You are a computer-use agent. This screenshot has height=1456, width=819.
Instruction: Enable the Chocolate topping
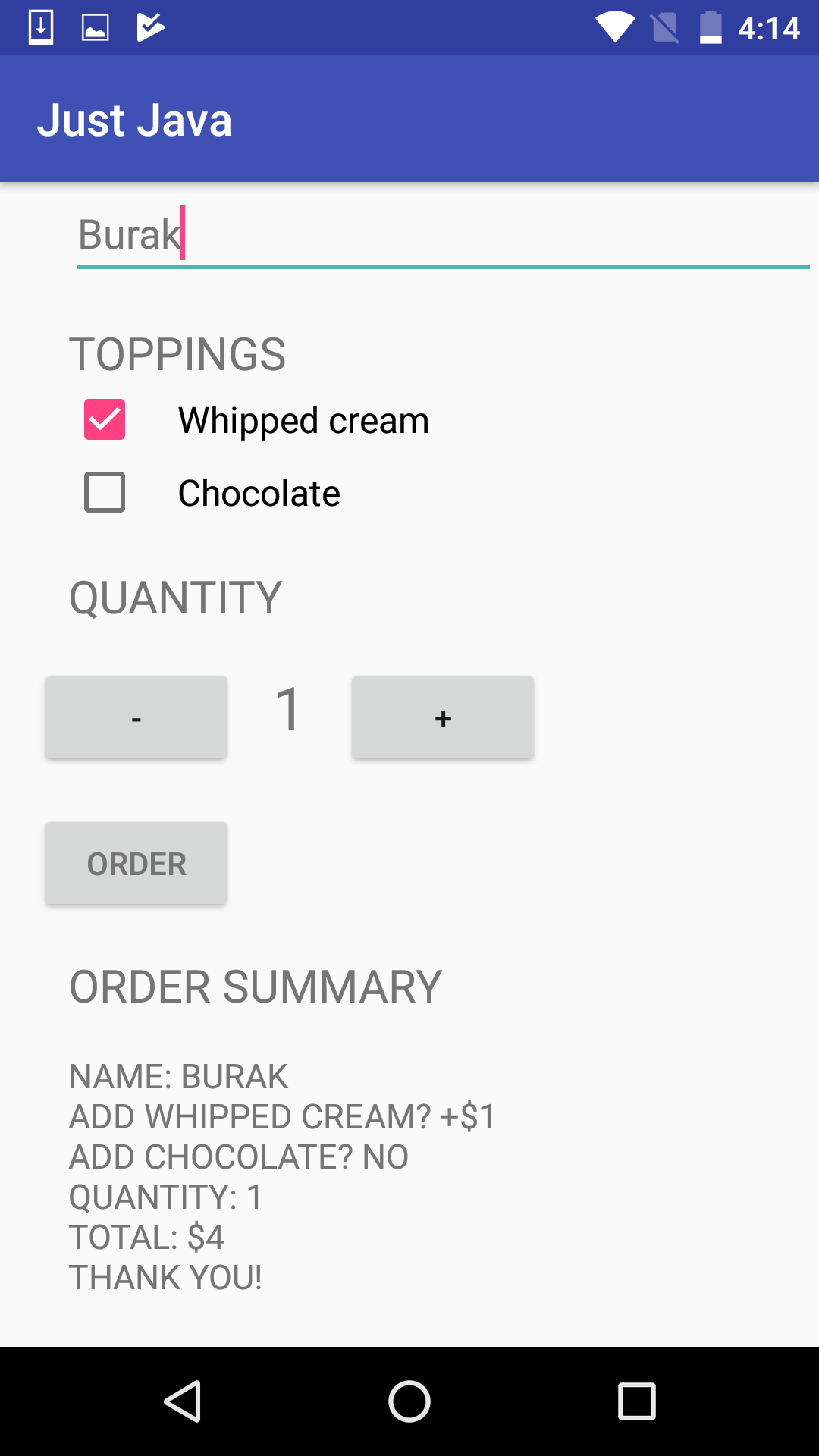coord(105,492)
